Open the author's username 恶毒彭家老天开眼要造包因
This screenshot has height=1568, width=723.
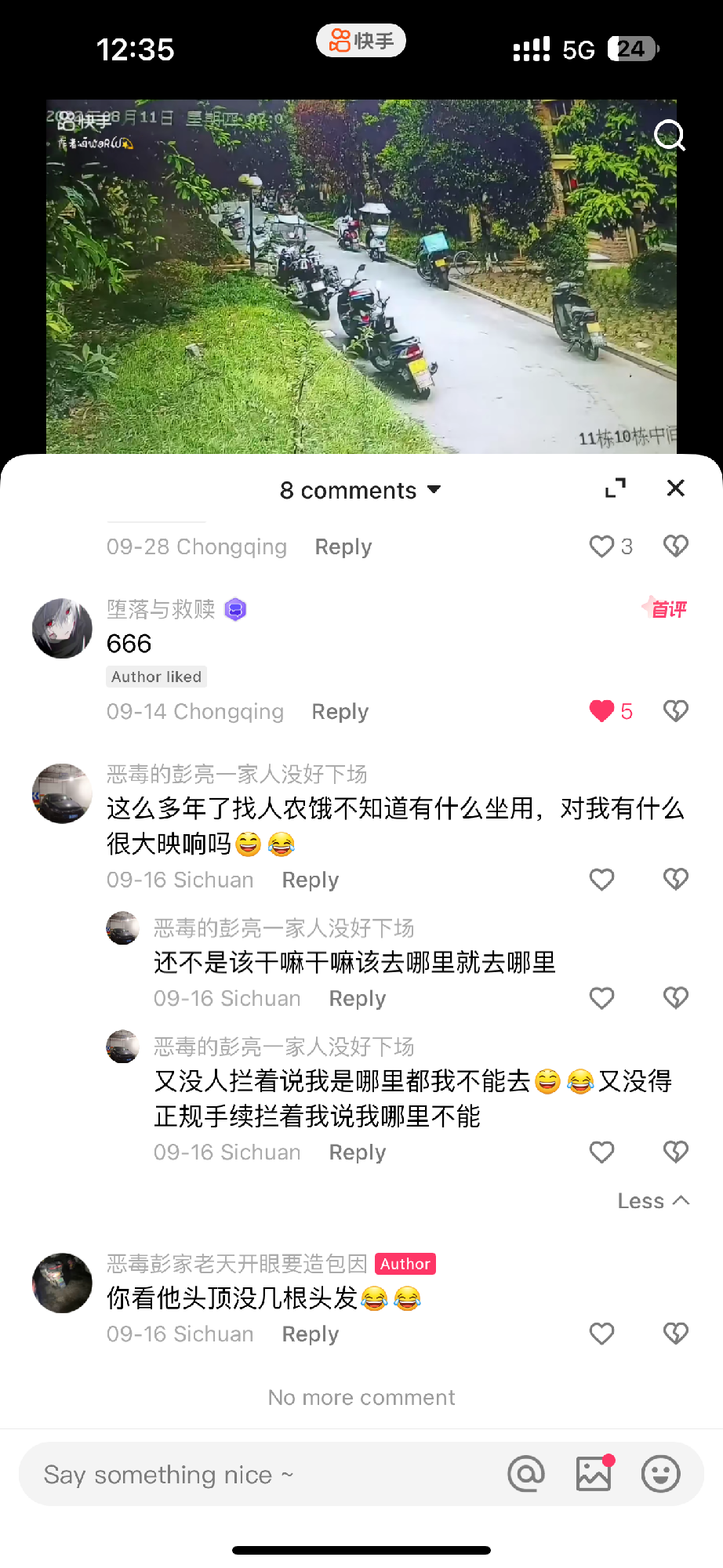[x=237, y=1264]
